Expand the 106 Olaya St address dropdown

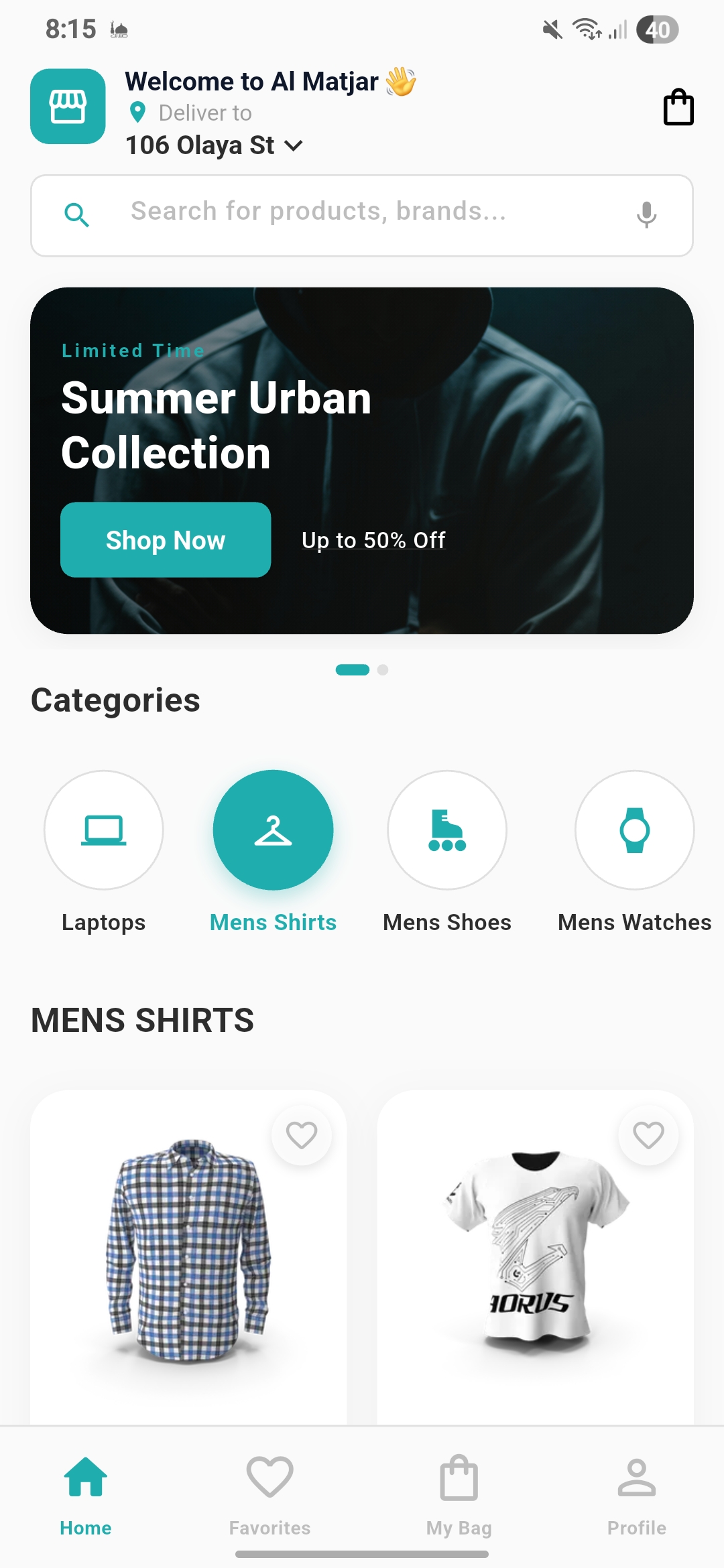[215, 145]
